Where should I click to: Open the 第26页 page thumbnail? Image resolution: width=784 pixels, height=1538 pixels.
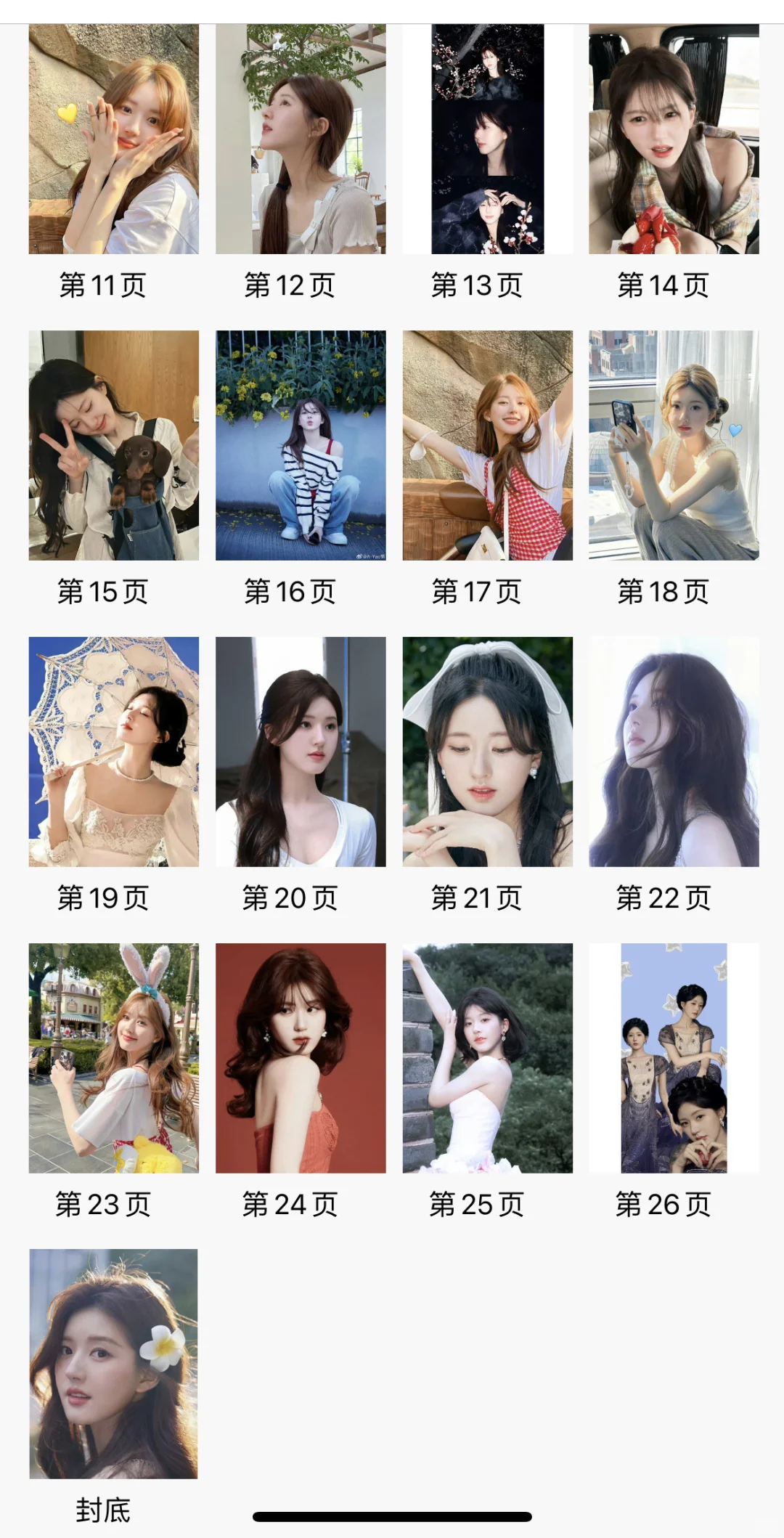674,1058
